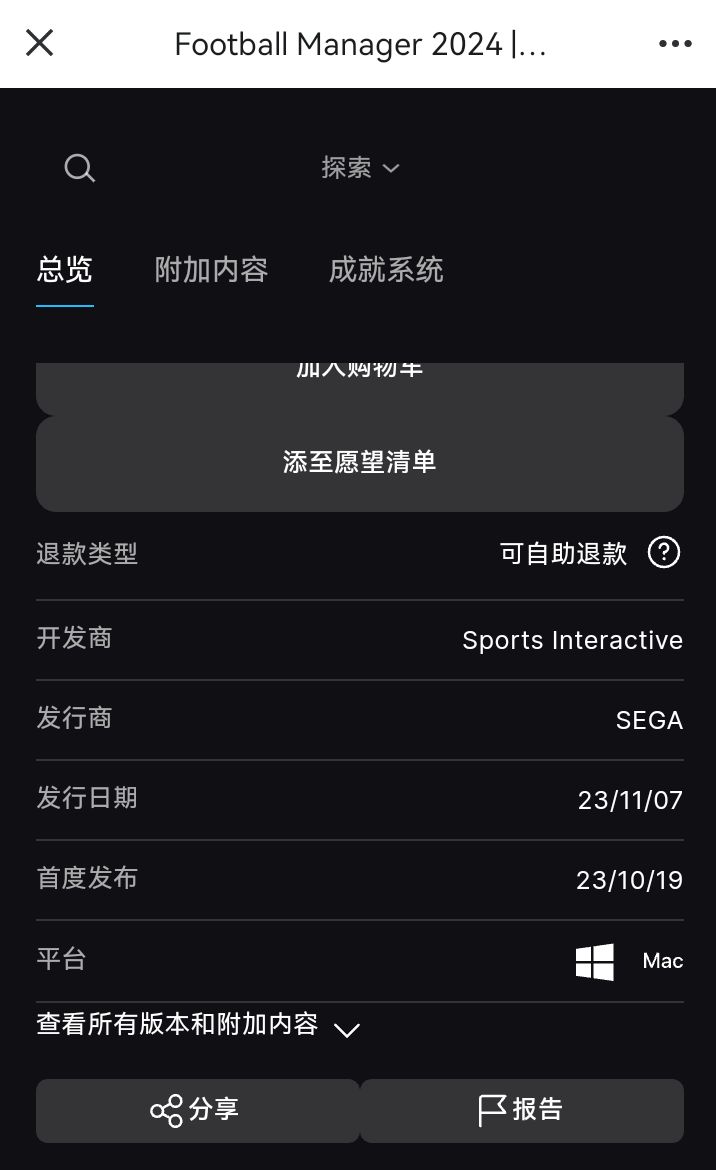The height and width of the screenshot is (1170, 716).
Task: Open the three-dot overflow menu
Action: pyautogui.click(x=675, y=43)
